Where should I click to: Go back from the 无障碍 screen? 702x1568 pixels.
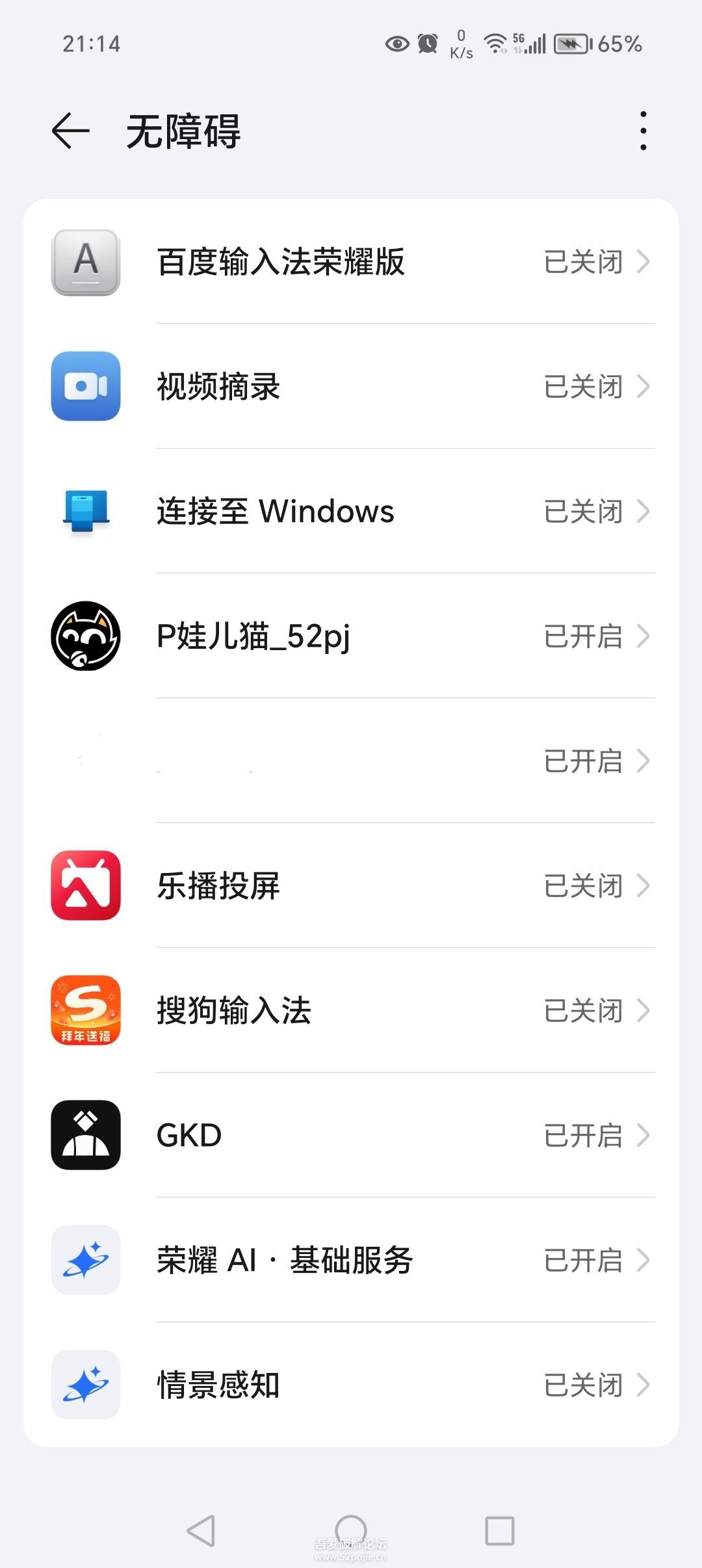[71, 131]
